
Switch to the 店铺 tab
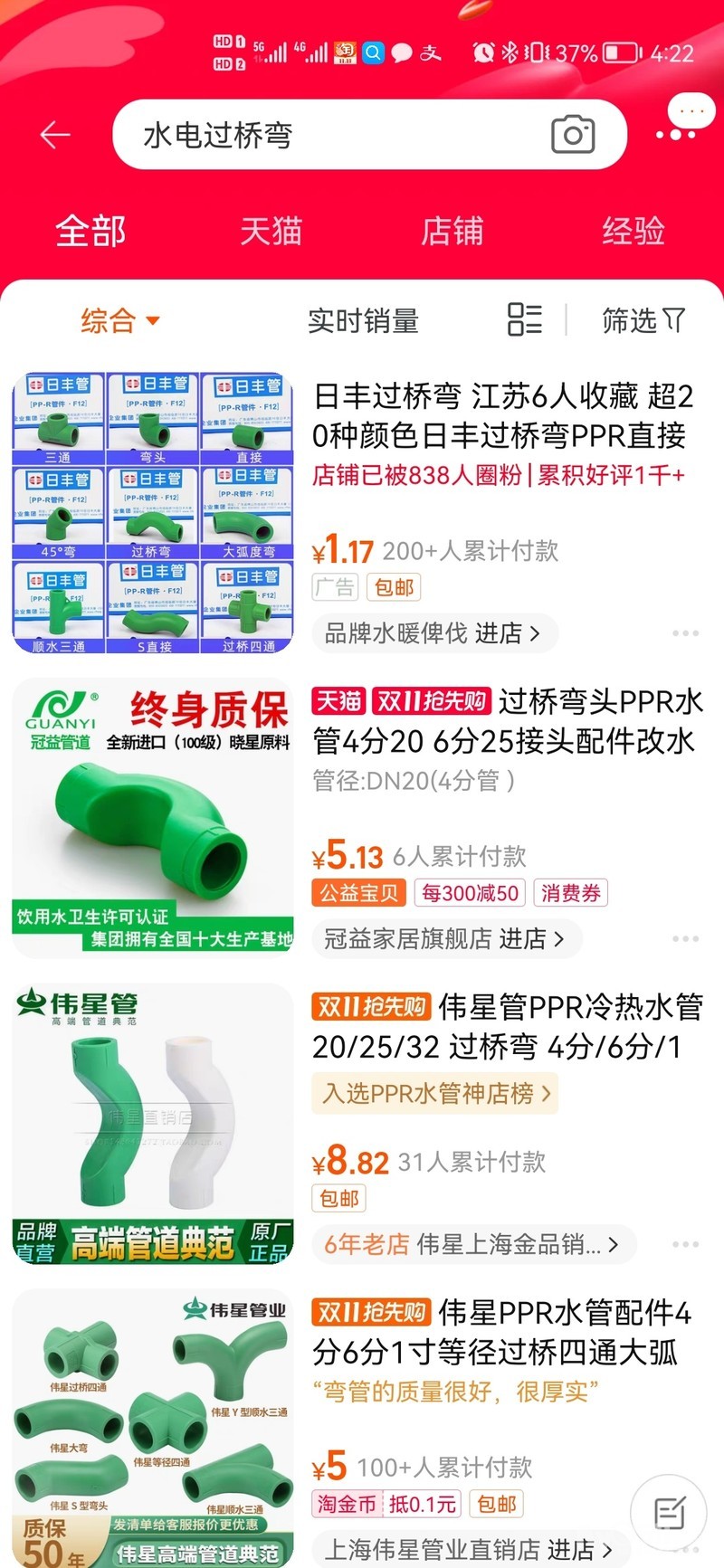(x=452, y=232)
